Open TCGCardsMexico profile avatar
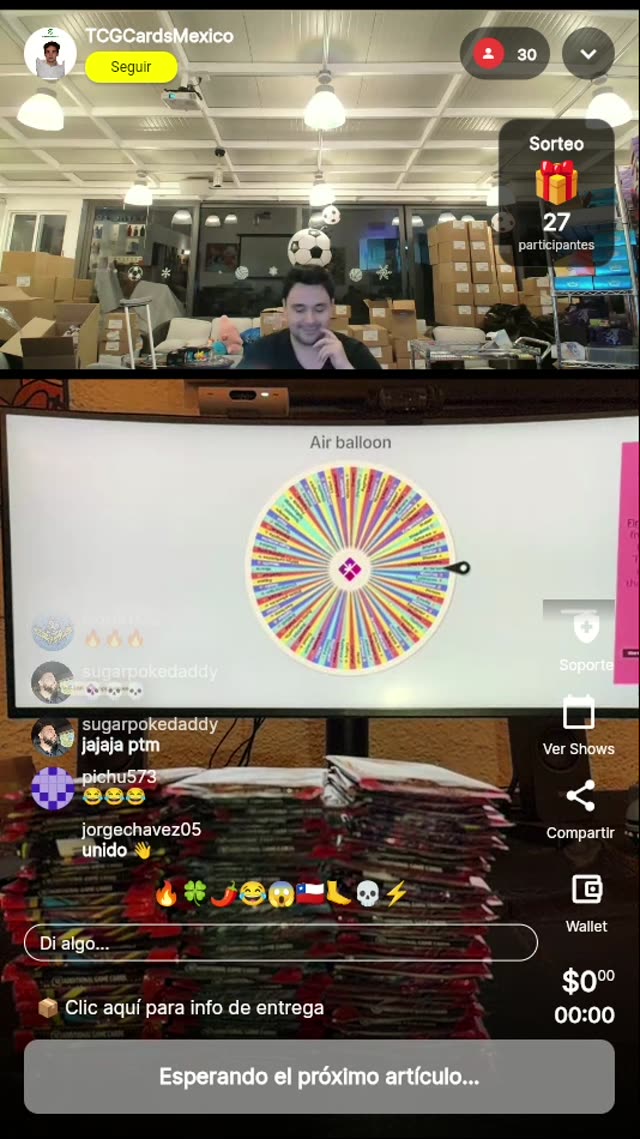 click(50, 53)
